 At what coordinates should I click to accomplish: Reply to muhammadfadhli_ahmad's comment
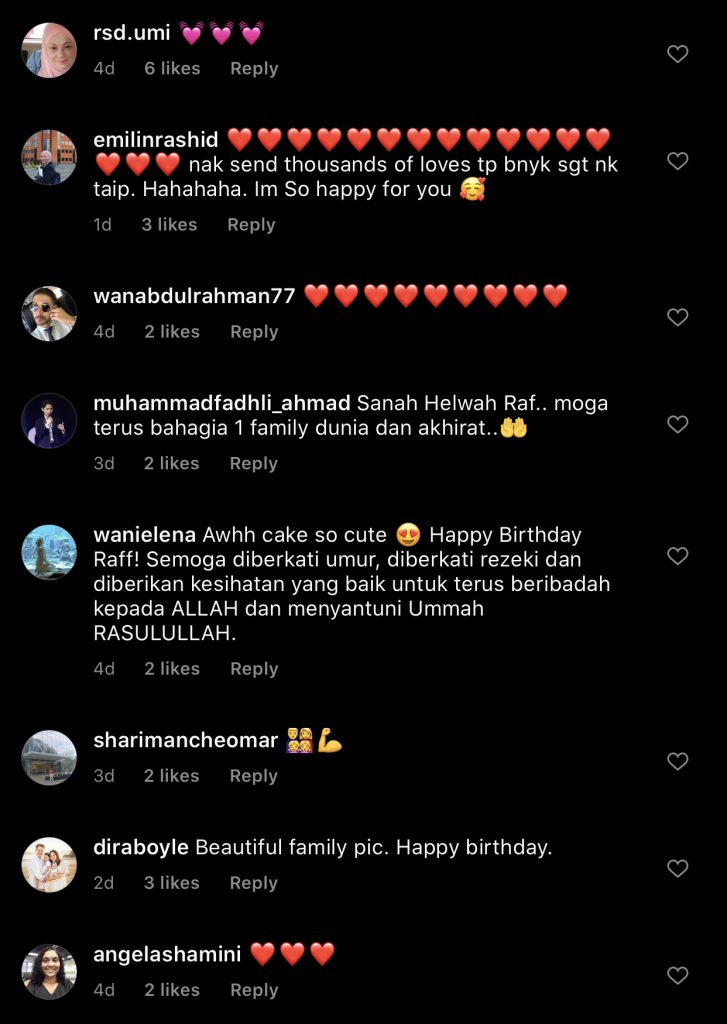254,464
